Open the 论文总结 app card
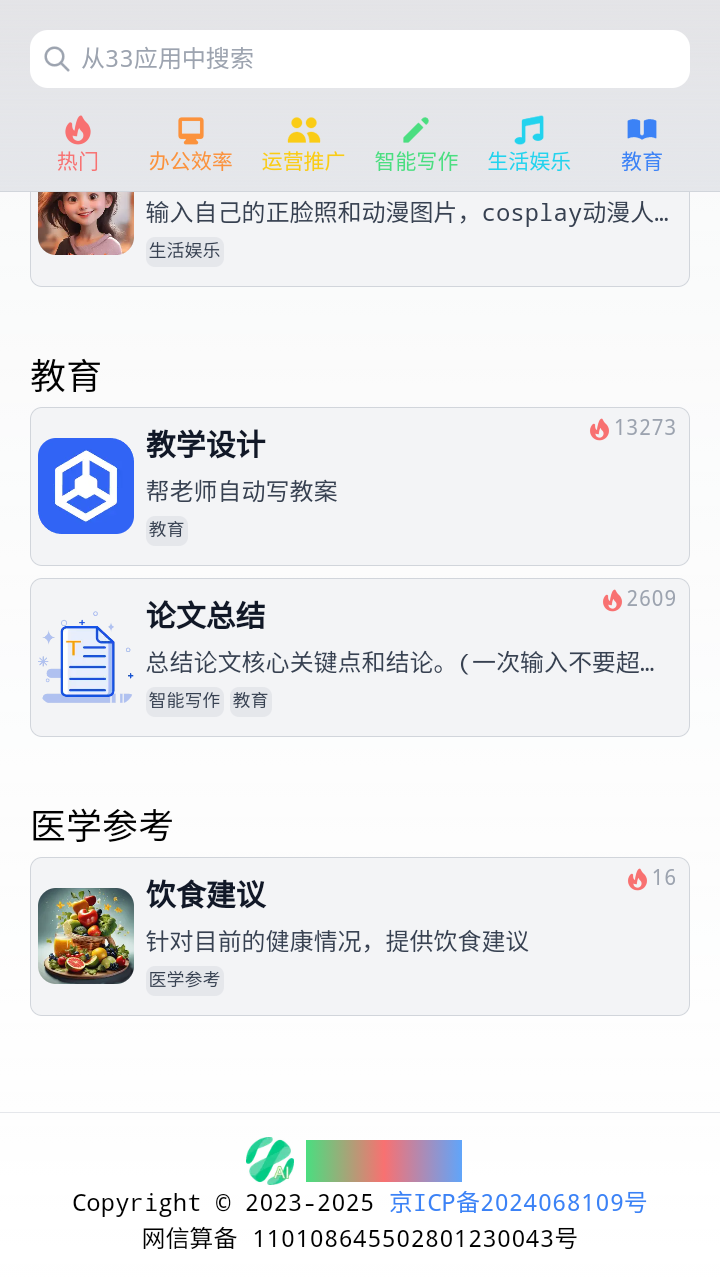 [x=360, y=657]
